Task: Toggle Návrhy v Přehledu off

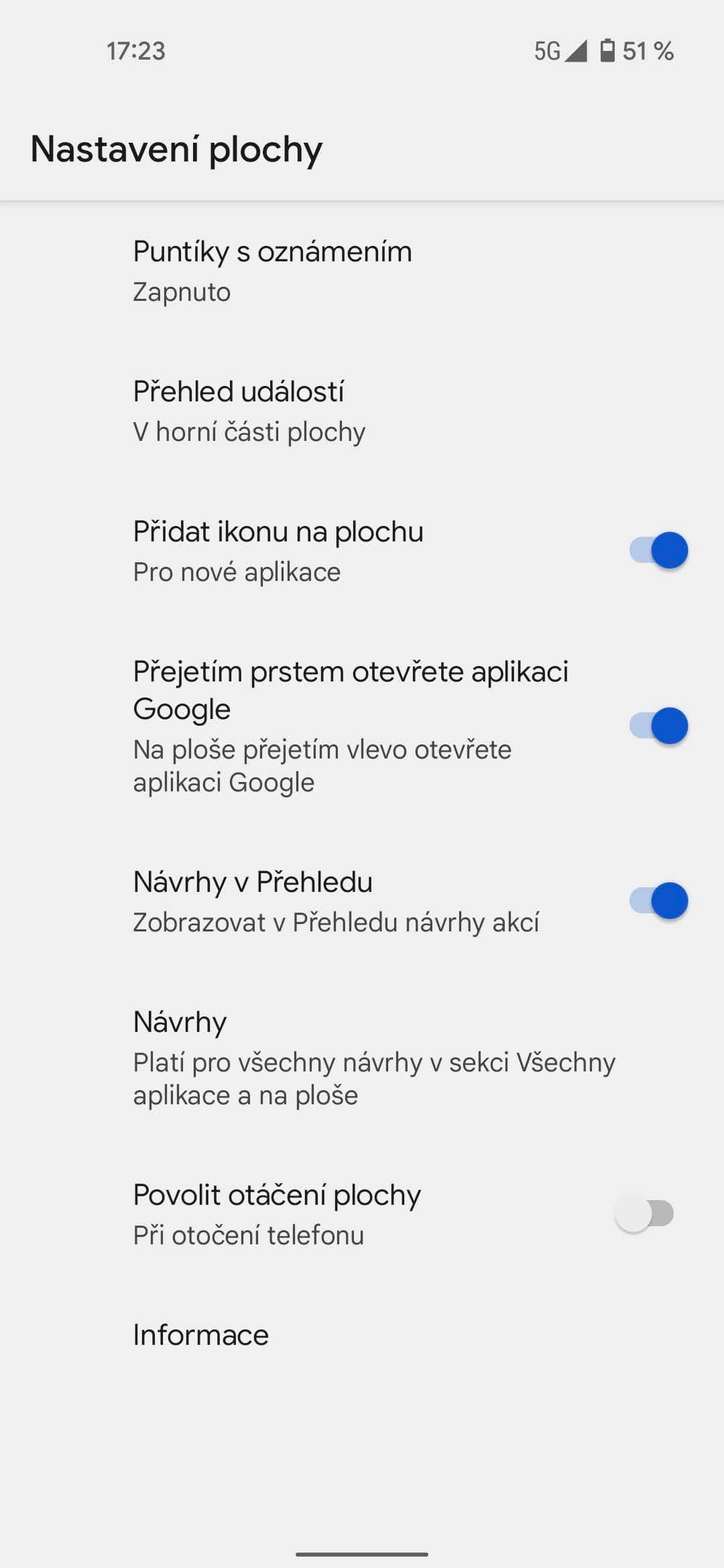Action: click(658, 901)
